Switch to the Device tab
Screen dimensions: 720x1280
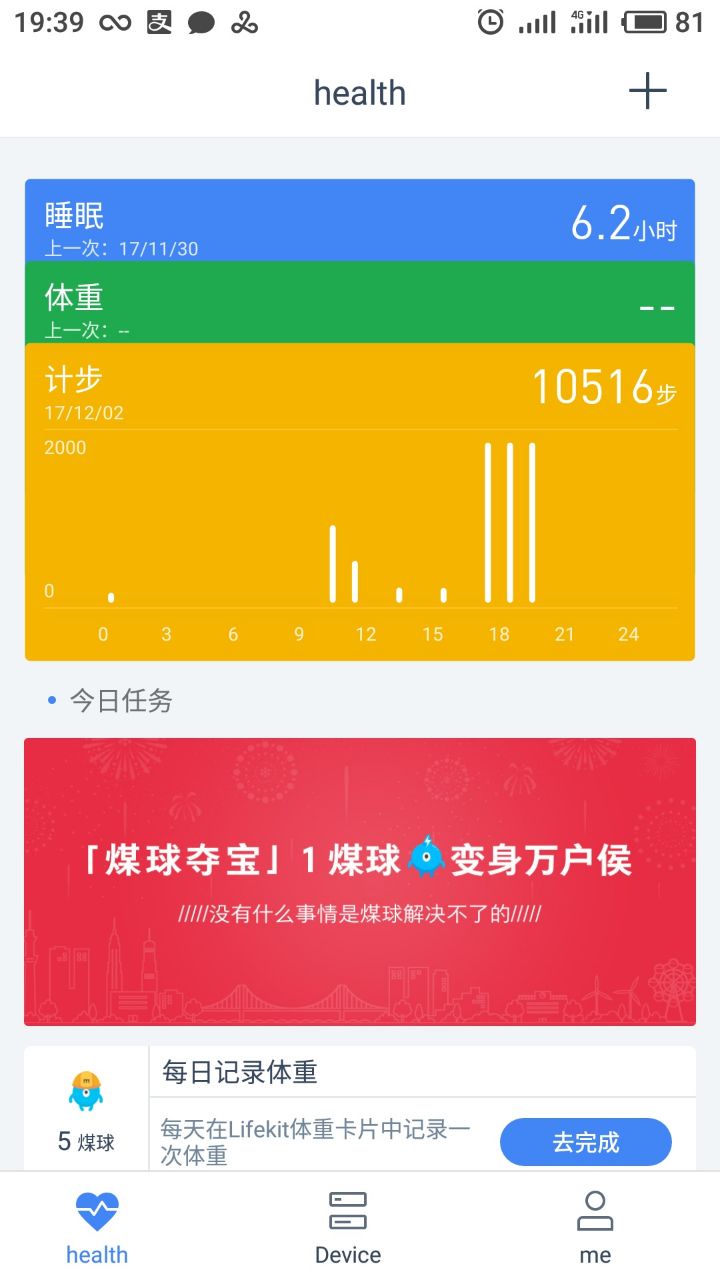[348, 1227]
